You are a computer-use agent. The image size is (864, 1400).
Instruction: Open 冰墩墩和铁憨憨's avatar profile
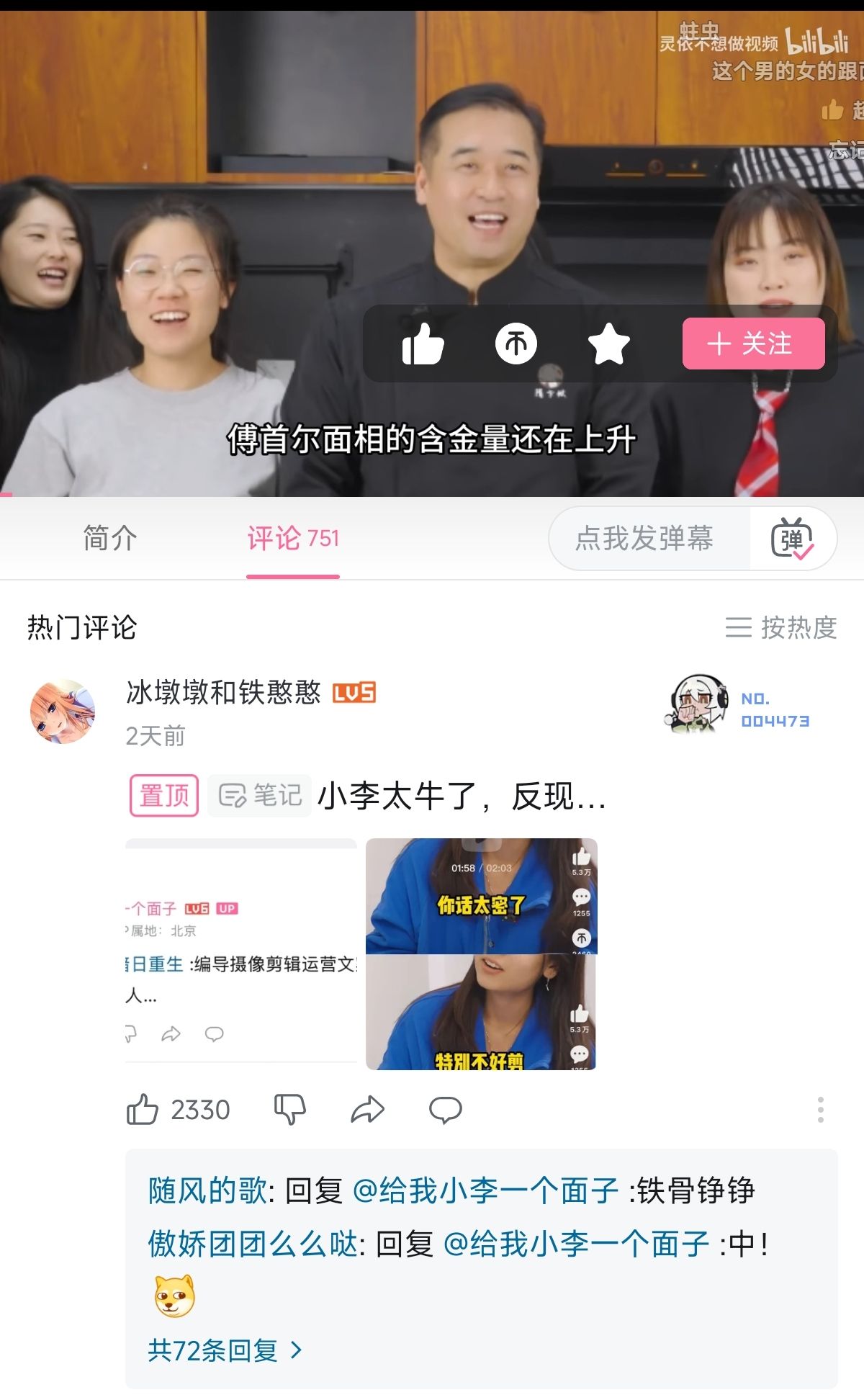(63, 711)
